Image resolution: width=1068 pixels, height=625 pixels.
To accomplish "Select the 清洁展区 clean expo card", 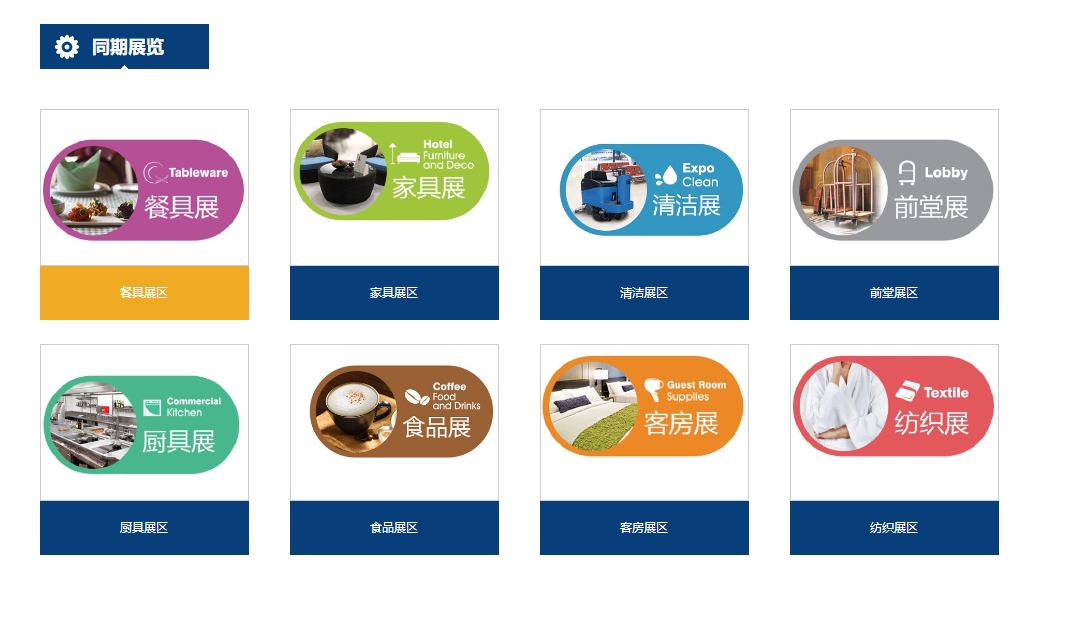I will click(x=644, y=214).
